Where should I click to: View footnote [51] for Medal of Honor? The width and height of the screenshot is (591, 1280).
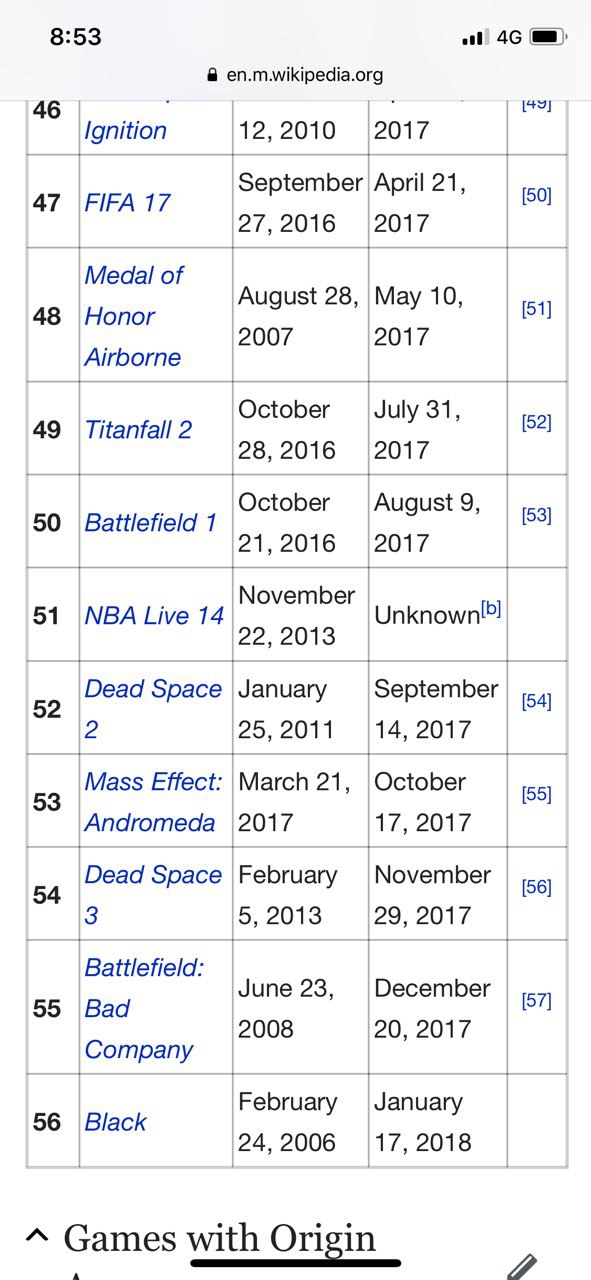[x=536, y=309]
